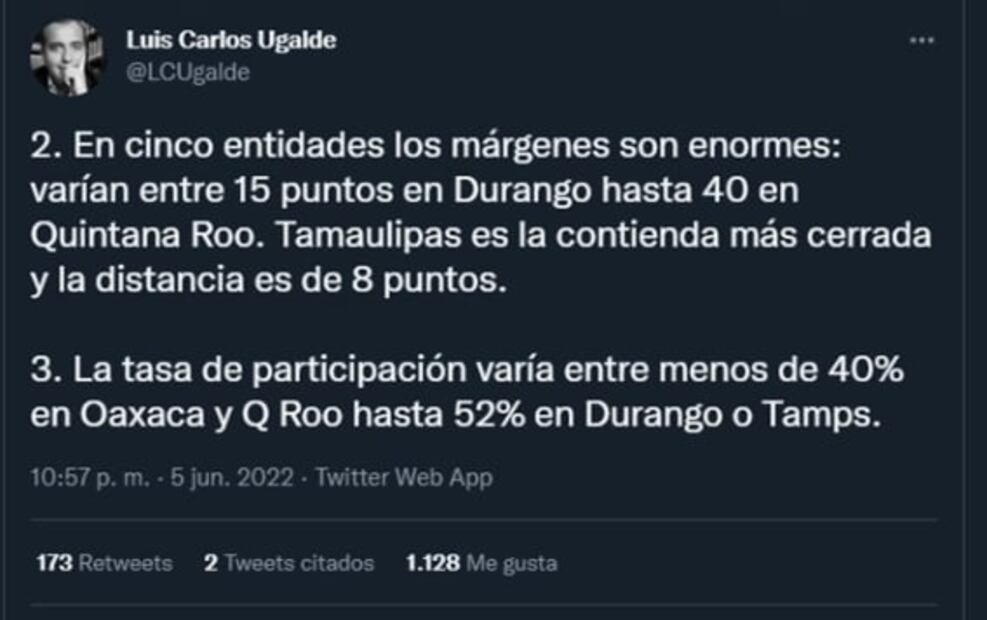Open the tweet's overflow menu
987x620 pixels.
click(x=922, y=41)
